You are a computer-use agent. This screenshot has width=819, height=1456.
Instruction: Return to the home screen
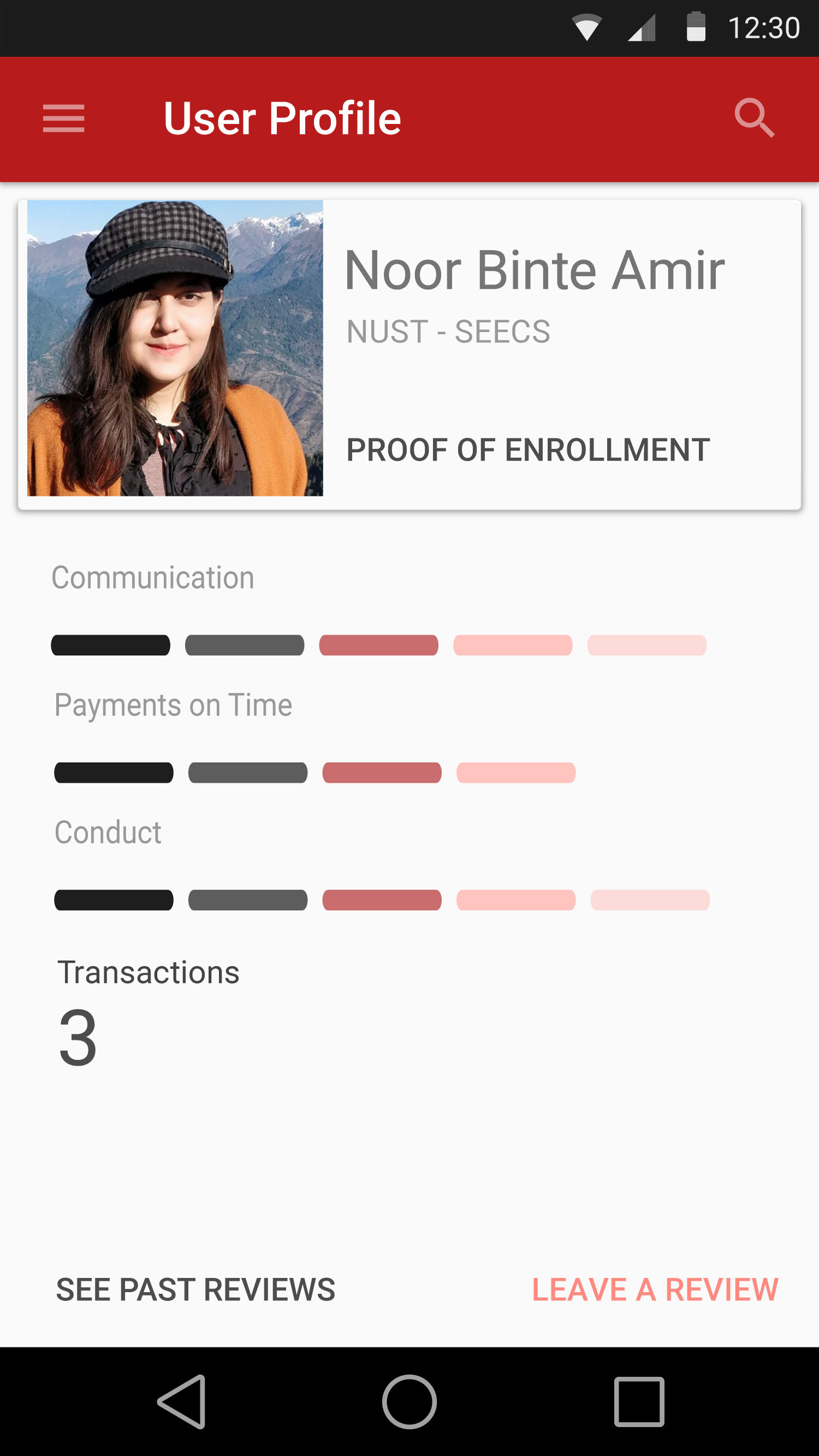[409, 1402]
